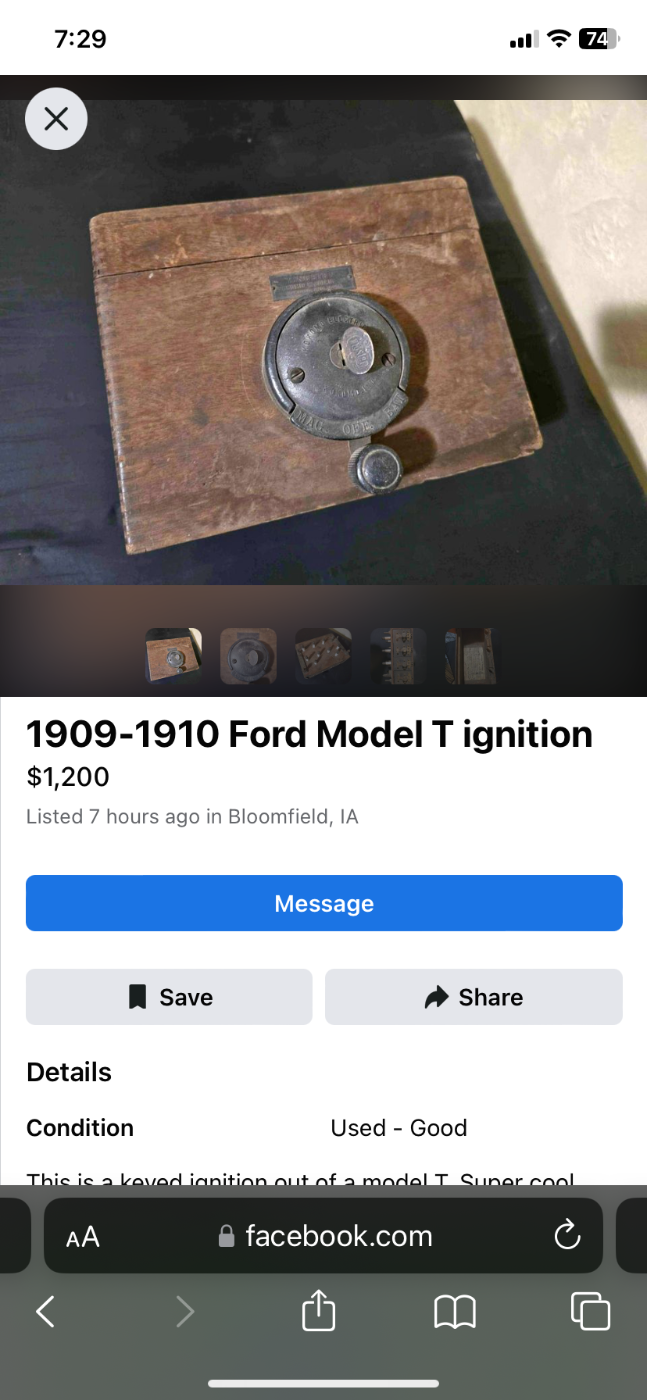The width and height of the screenshot is (647, 1400).
Task: Open Safari's share sheet
Action: pyautogui.click(x=318, y=1311)
